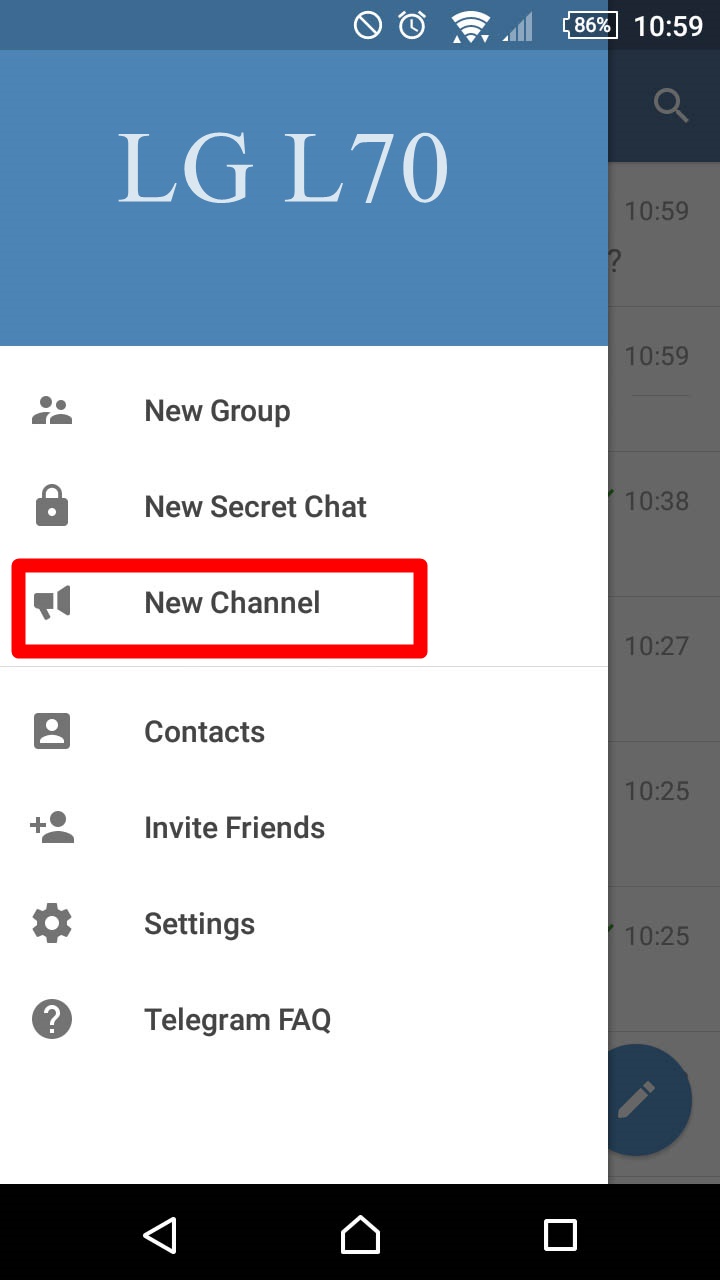The image size is (720, 1280).
Task: Go back with the system back button
Action: click(x=160, y=1235)
